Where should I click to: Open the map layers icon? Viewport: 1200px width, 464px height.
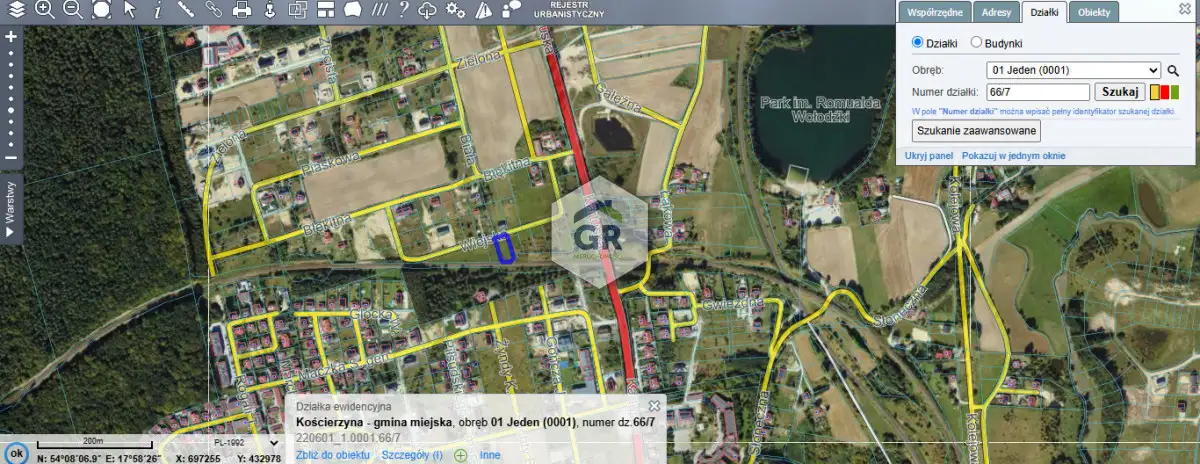point(17,10)
